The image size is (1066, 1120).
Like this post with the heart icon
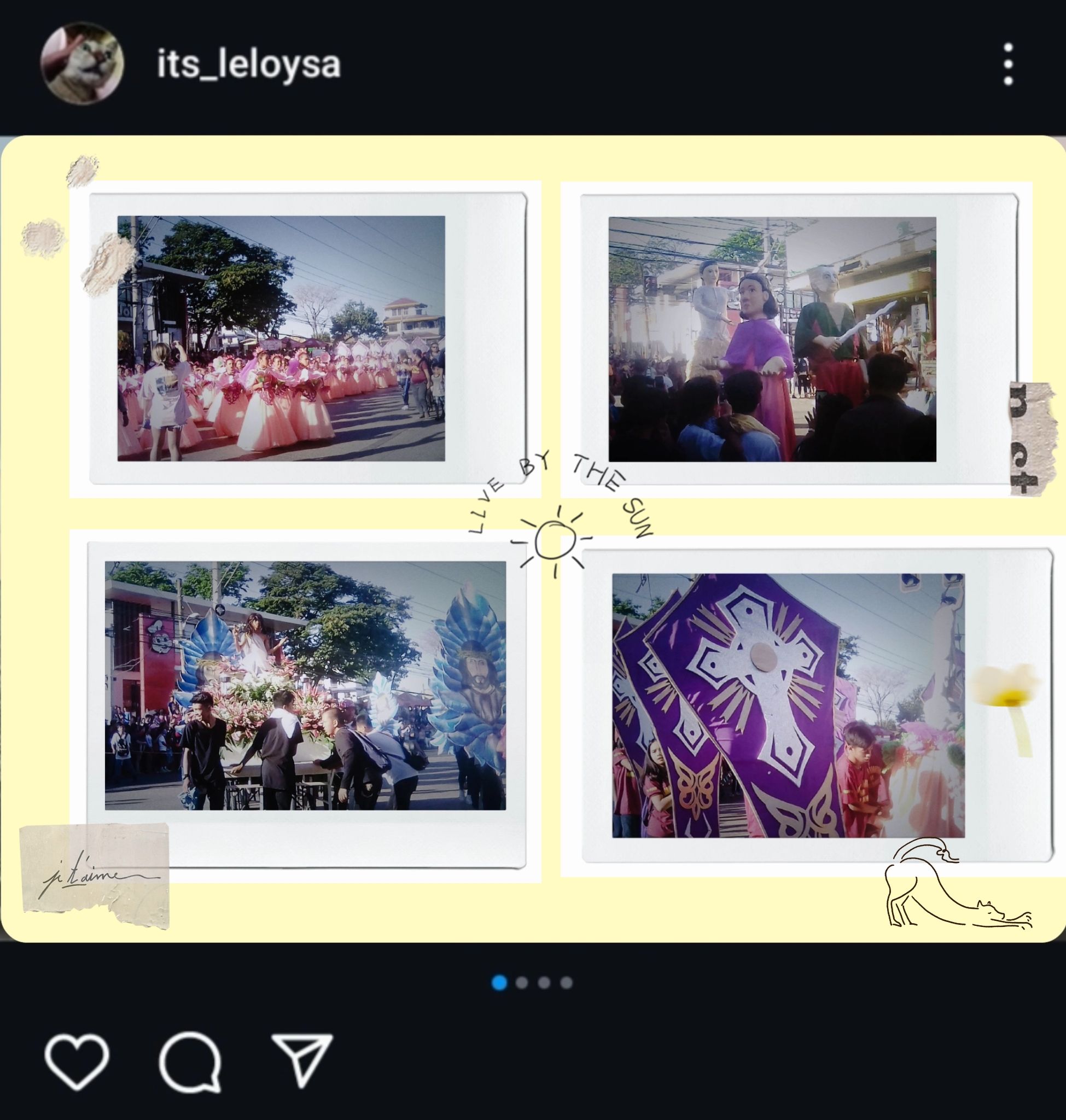tap(77, 1061)
